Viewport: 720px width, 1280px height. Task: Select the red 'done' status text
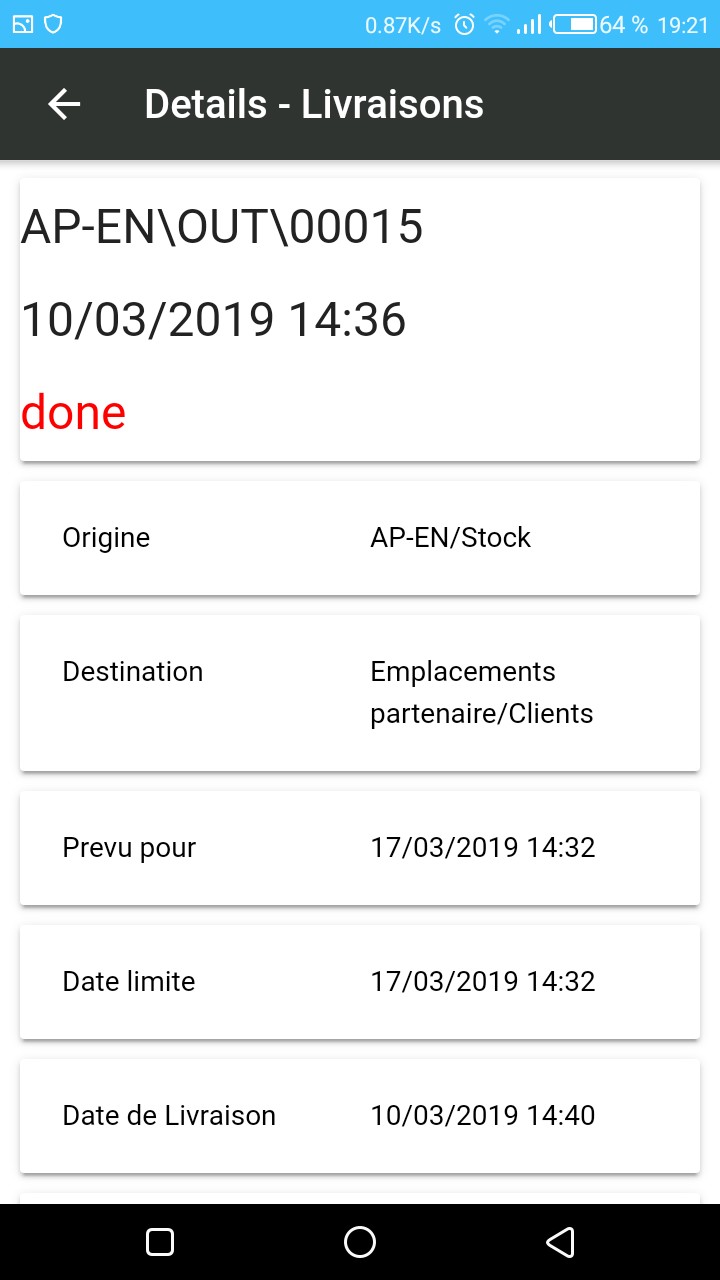click(73, 411)
